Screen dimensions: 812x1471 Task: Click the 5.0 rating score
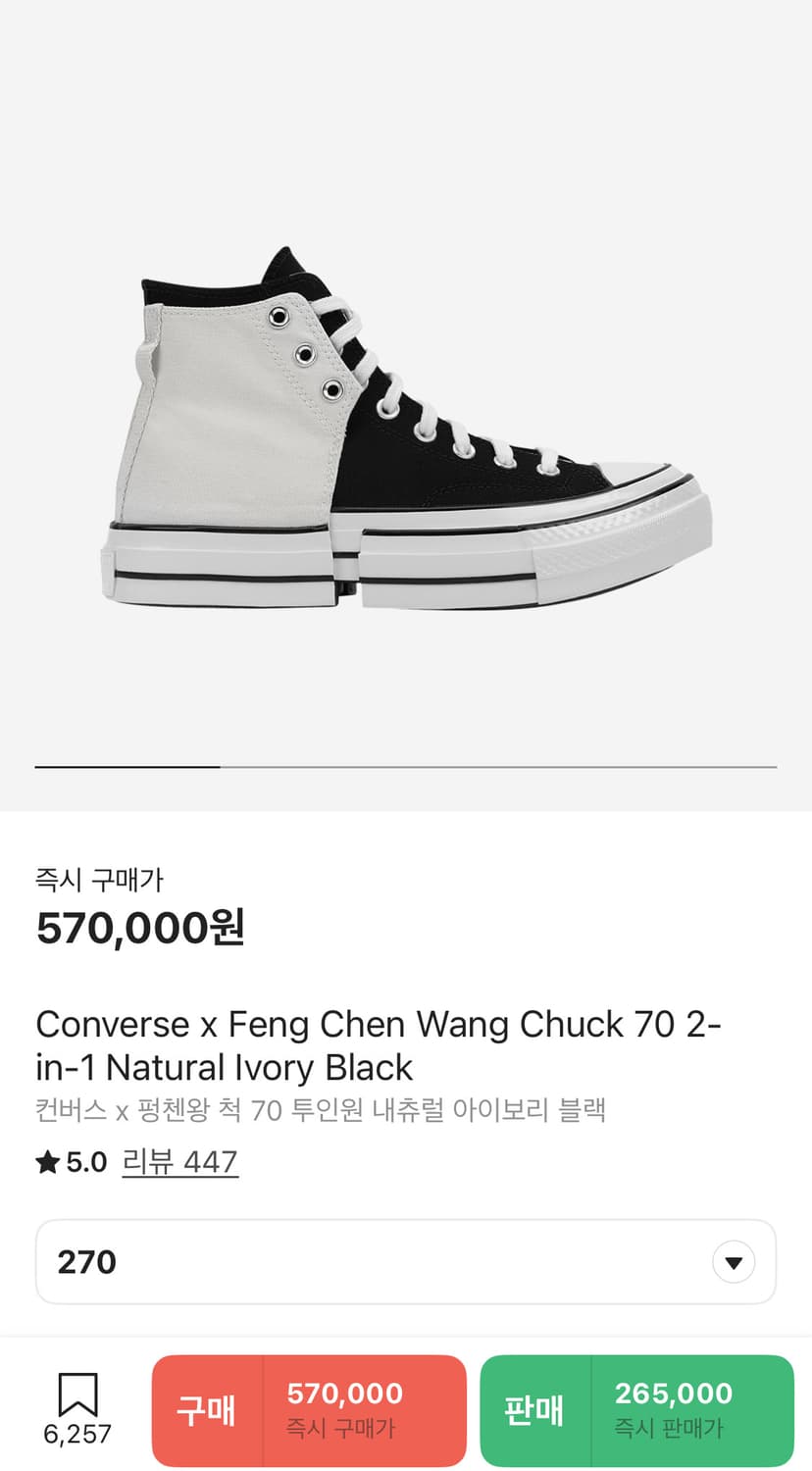(x=74, y=1161)
